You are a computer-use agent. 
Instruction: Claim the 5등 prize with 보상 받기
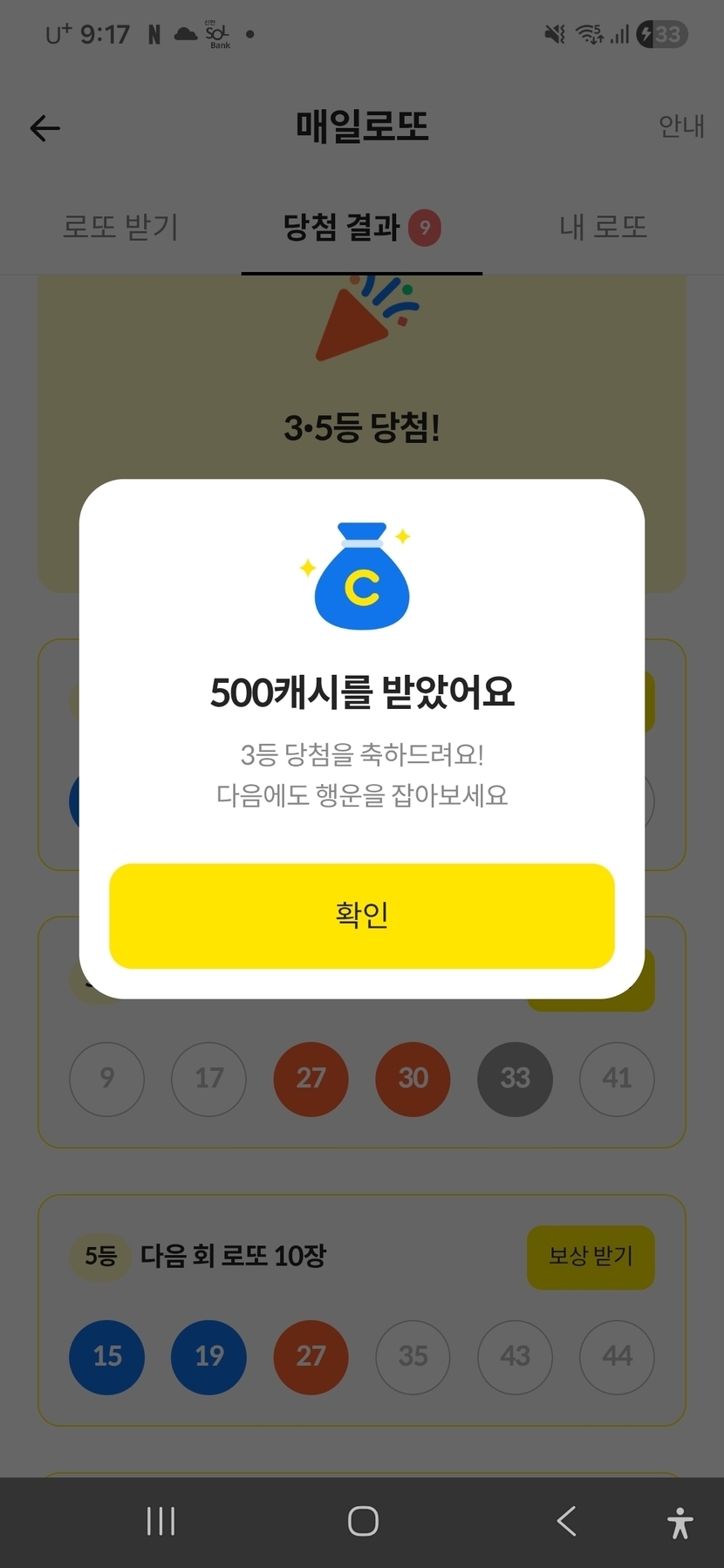coord(590,1257)
